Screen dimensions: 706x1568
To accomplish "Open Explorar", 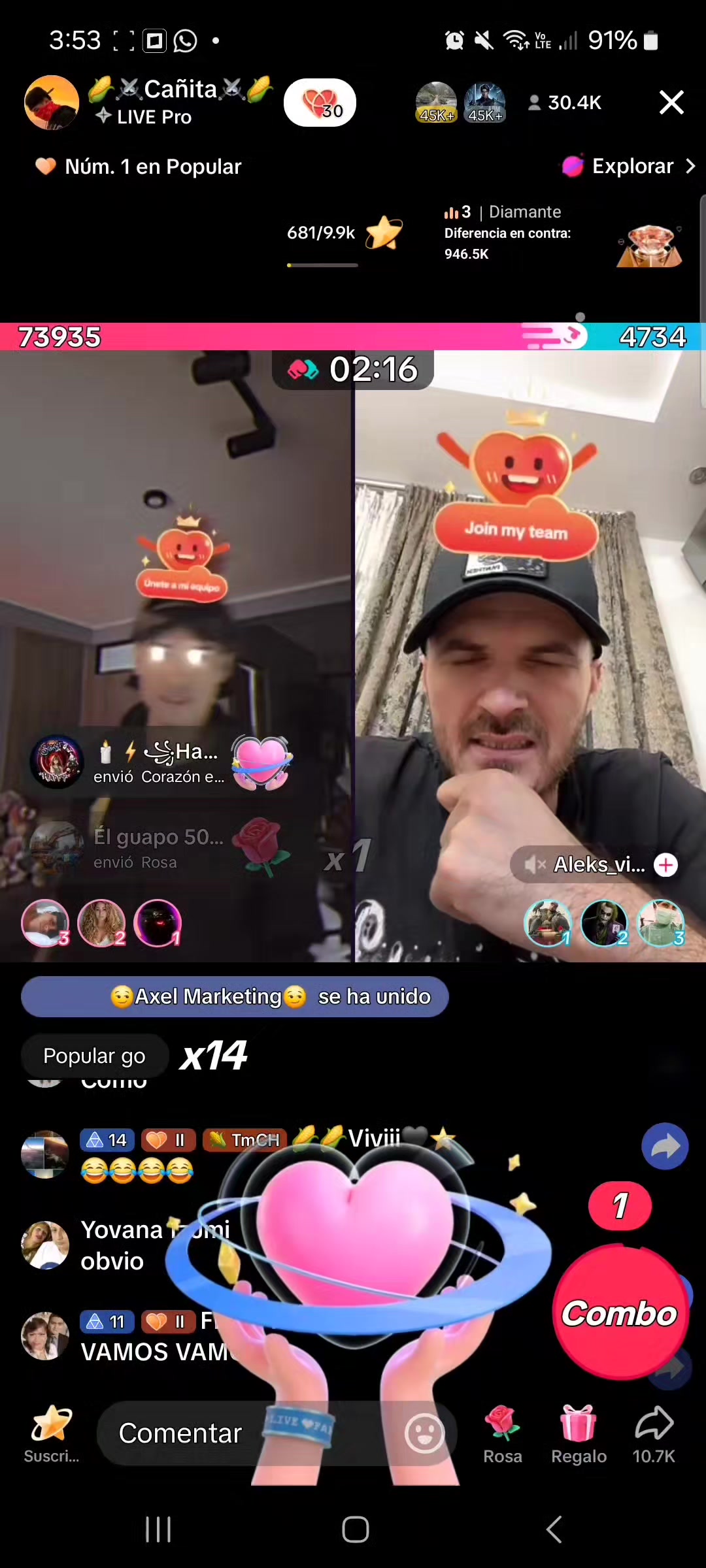I will pos(629,167).
